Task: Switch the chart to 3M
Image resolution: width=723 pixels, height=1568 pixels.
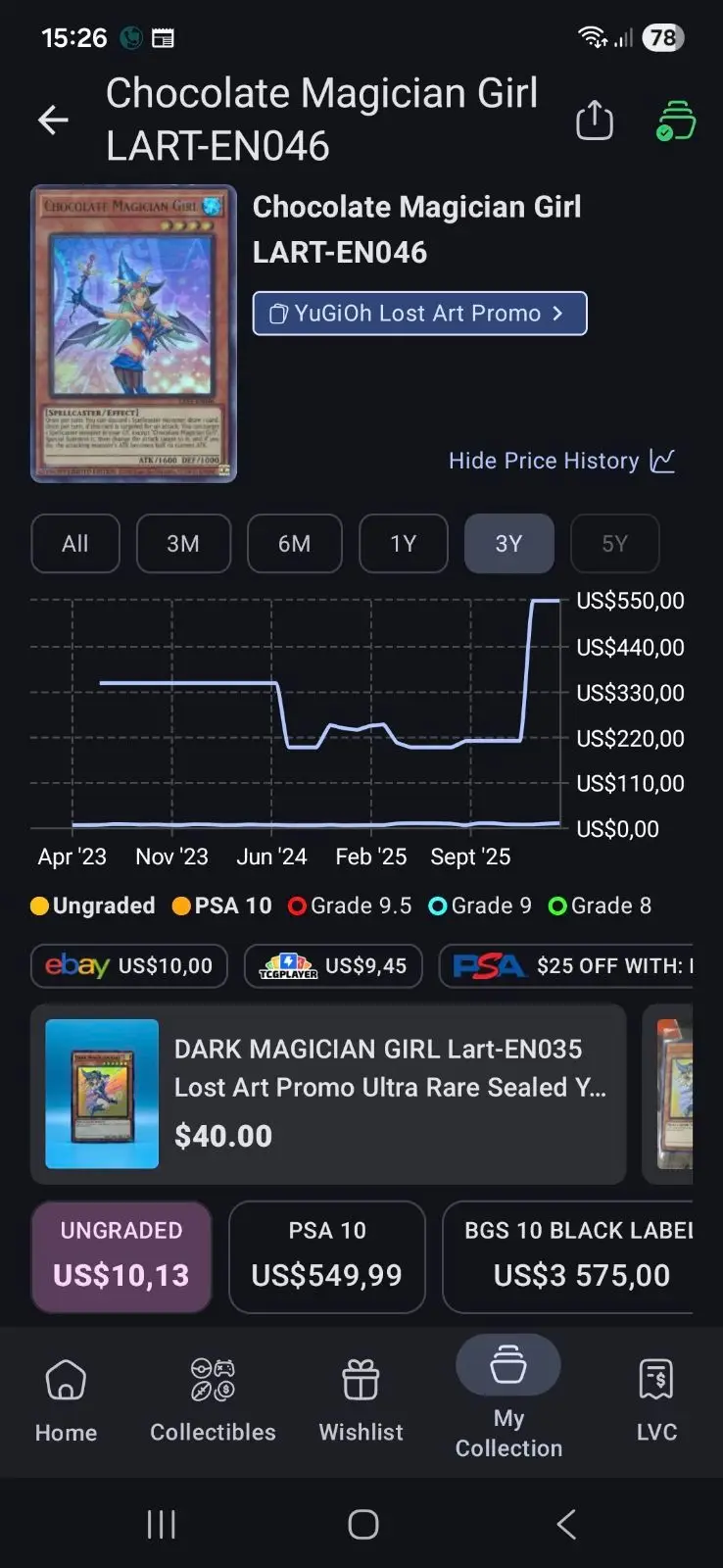Action: click(x=183, y=544)
